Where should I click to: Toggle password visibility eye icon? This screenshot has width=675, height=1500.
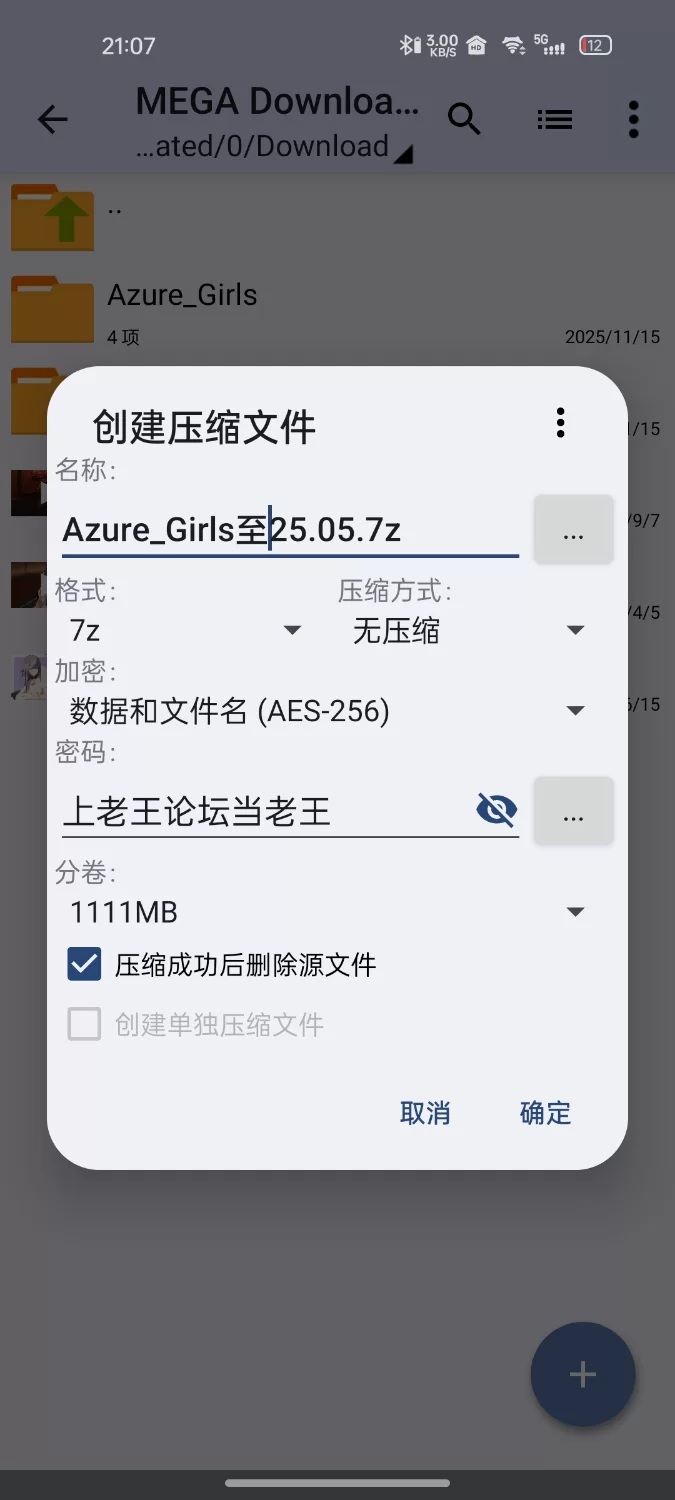point(497,810)
